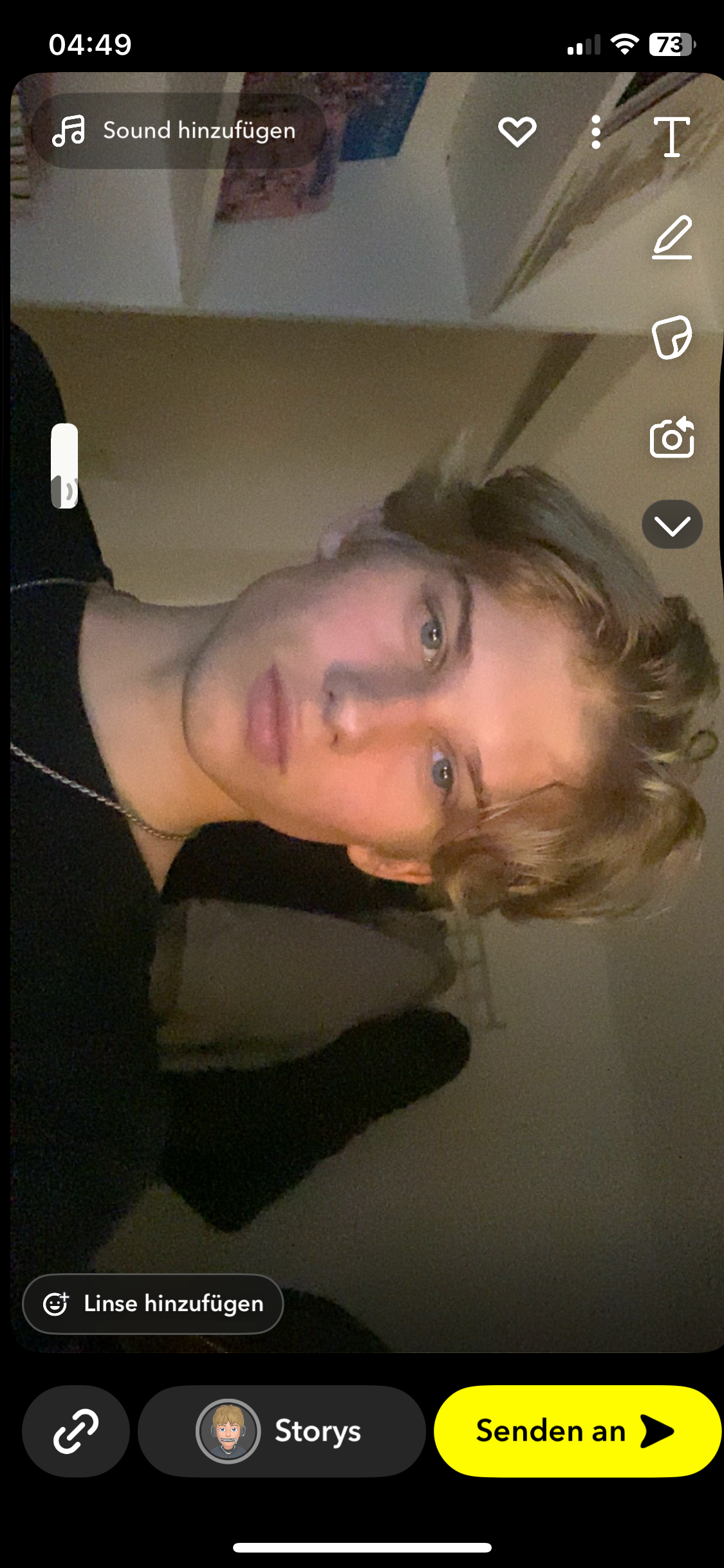Image resolution: width=724 pixels, height=1568 pixels.
Task: Save snap with the heart icon
Action: tap(517, 132)
